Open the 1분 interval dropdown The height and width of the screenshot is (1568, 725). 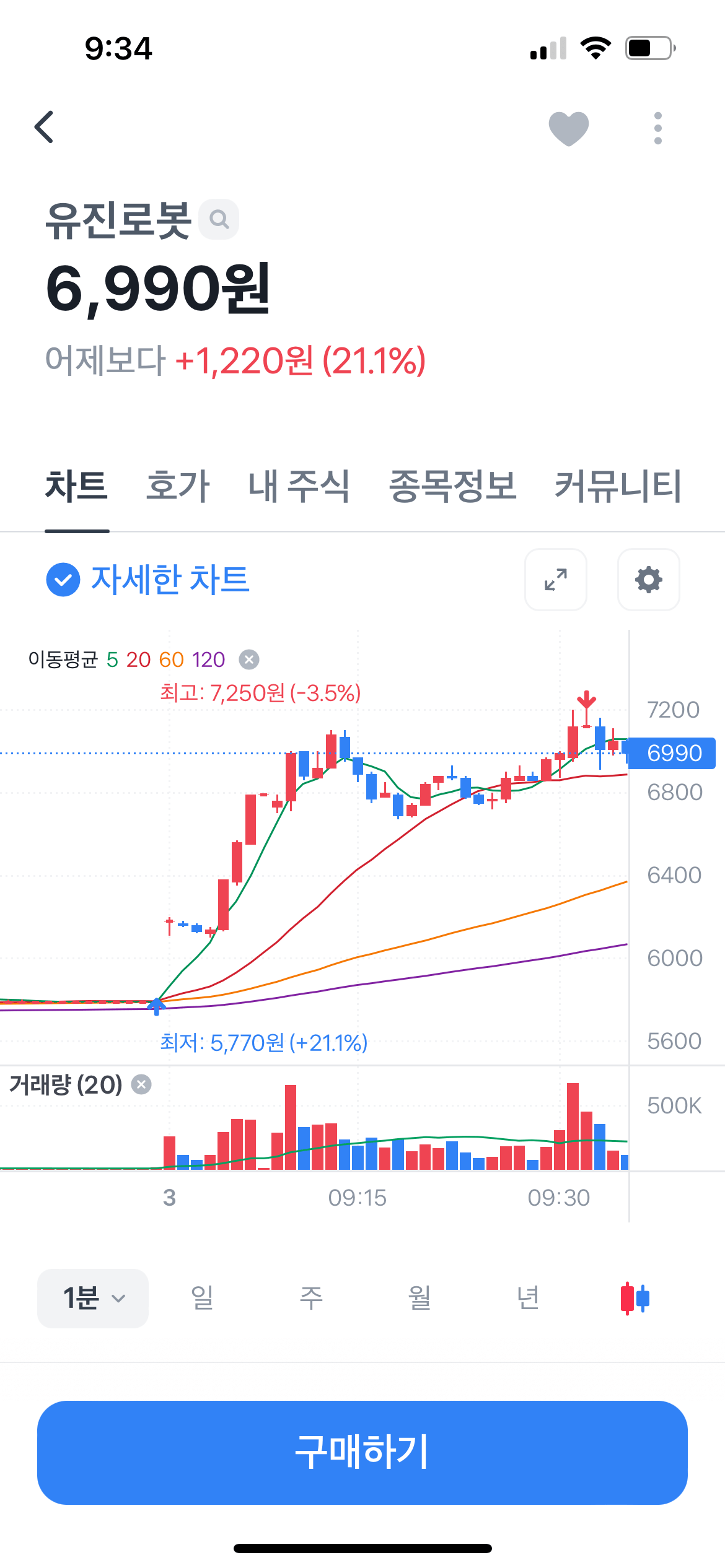[92, 1298]
